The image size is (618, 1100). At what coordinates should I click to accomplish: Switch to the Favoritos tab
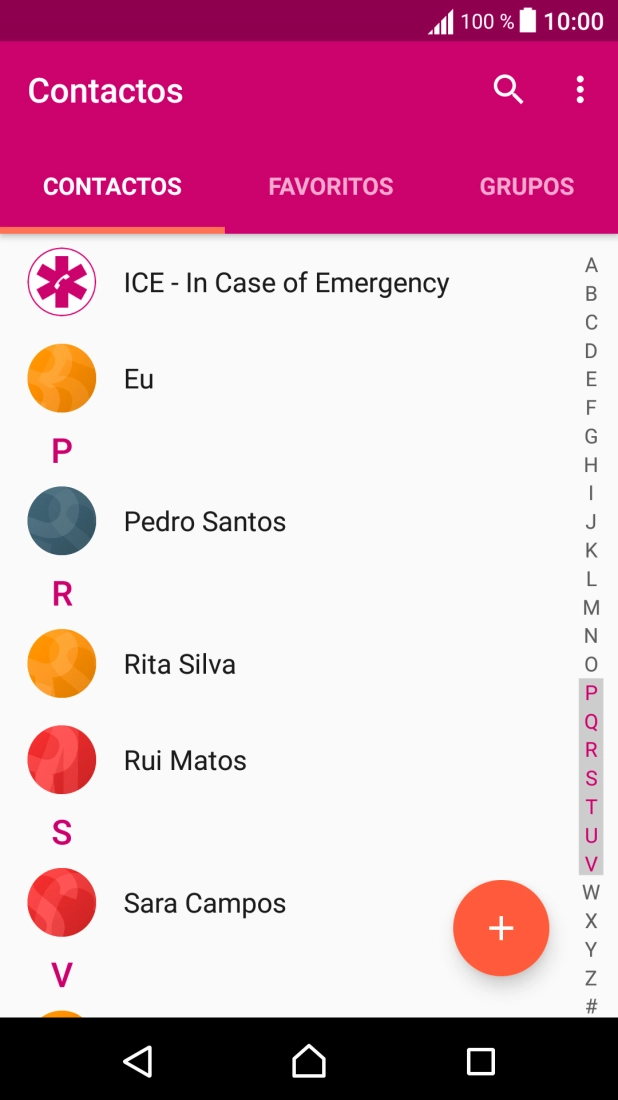(330, 187)
